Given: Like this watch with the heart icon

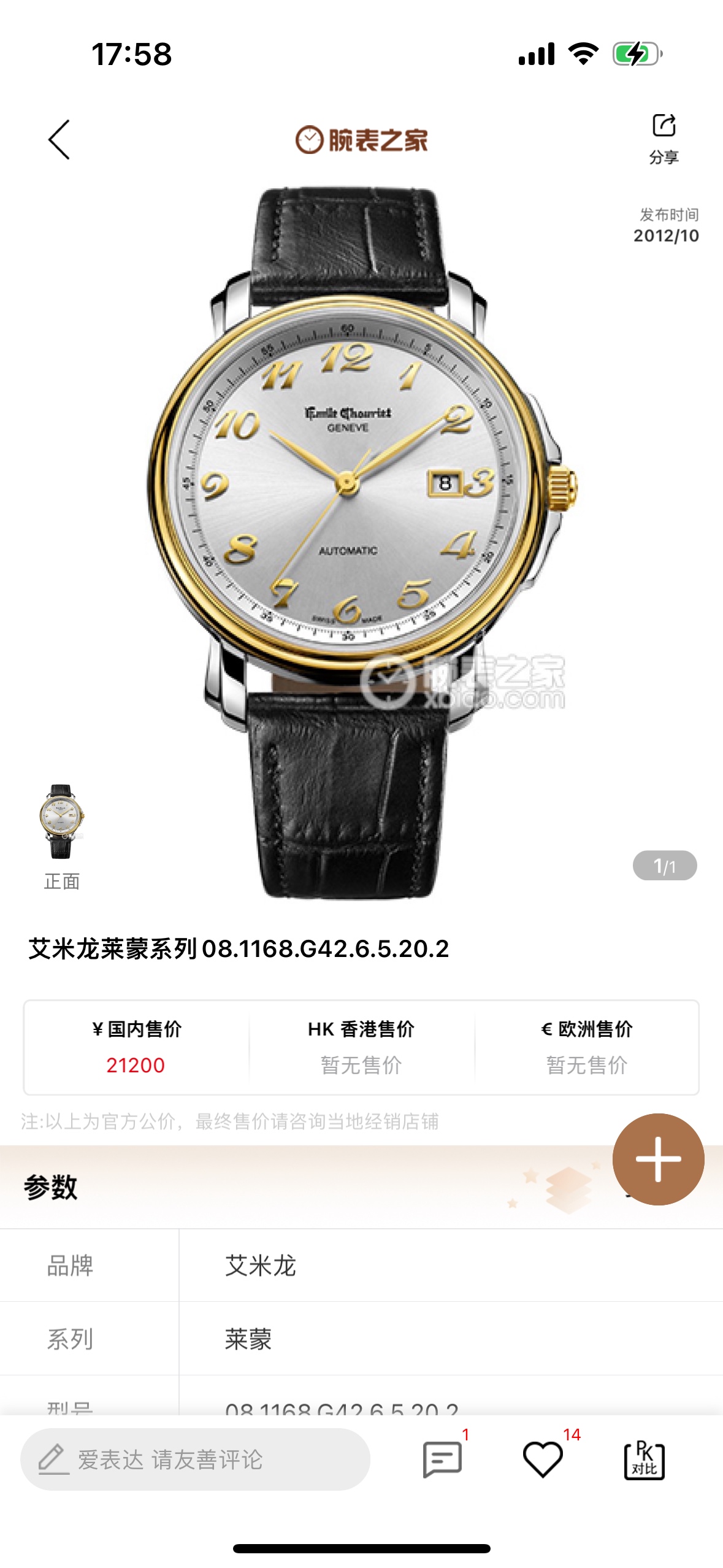Looking at the screenshot, I should pos(543,1459).
